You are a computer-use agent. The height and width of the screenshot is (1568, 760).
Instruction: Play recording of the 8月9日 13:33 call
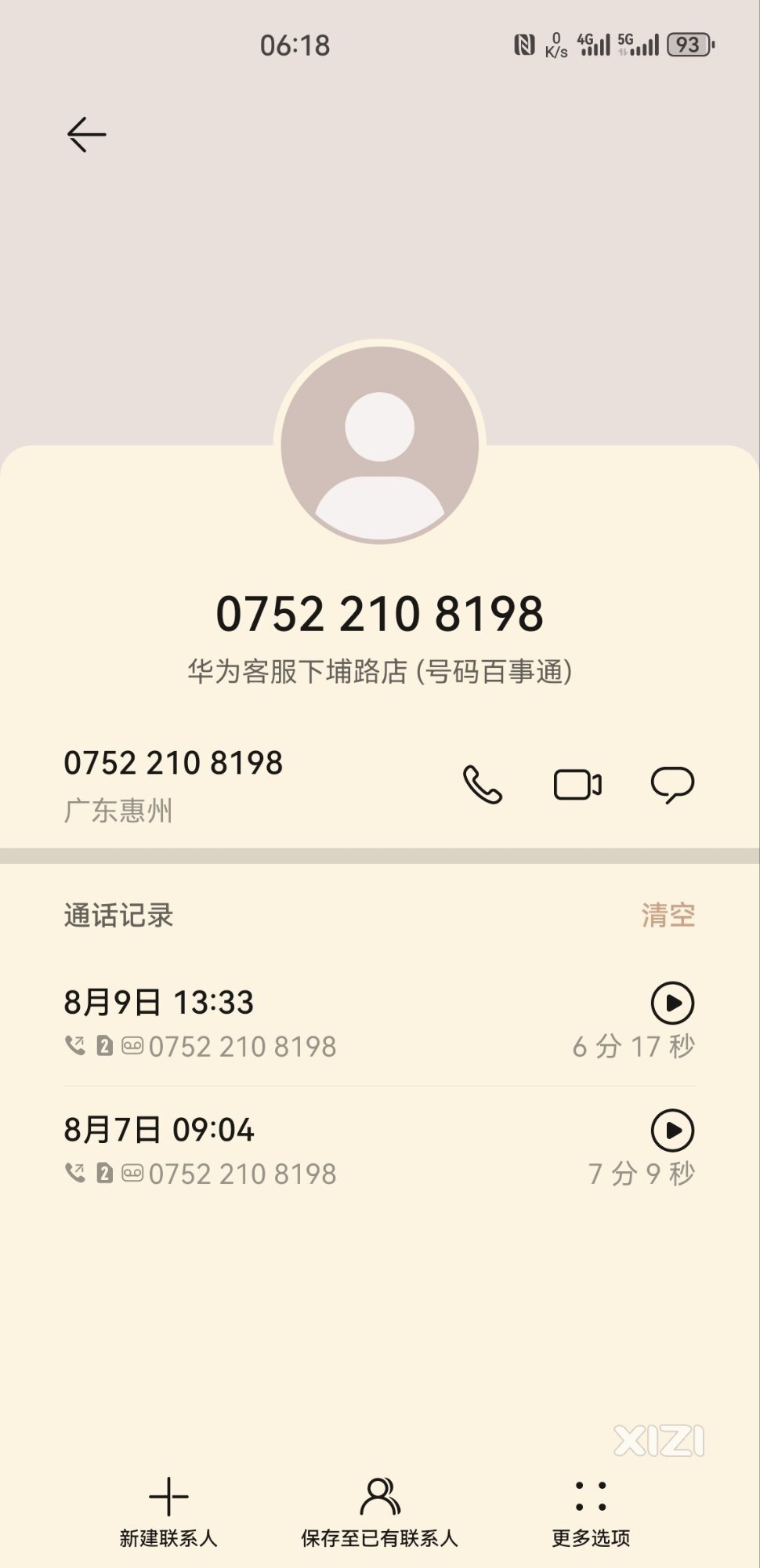(672, 1003)
